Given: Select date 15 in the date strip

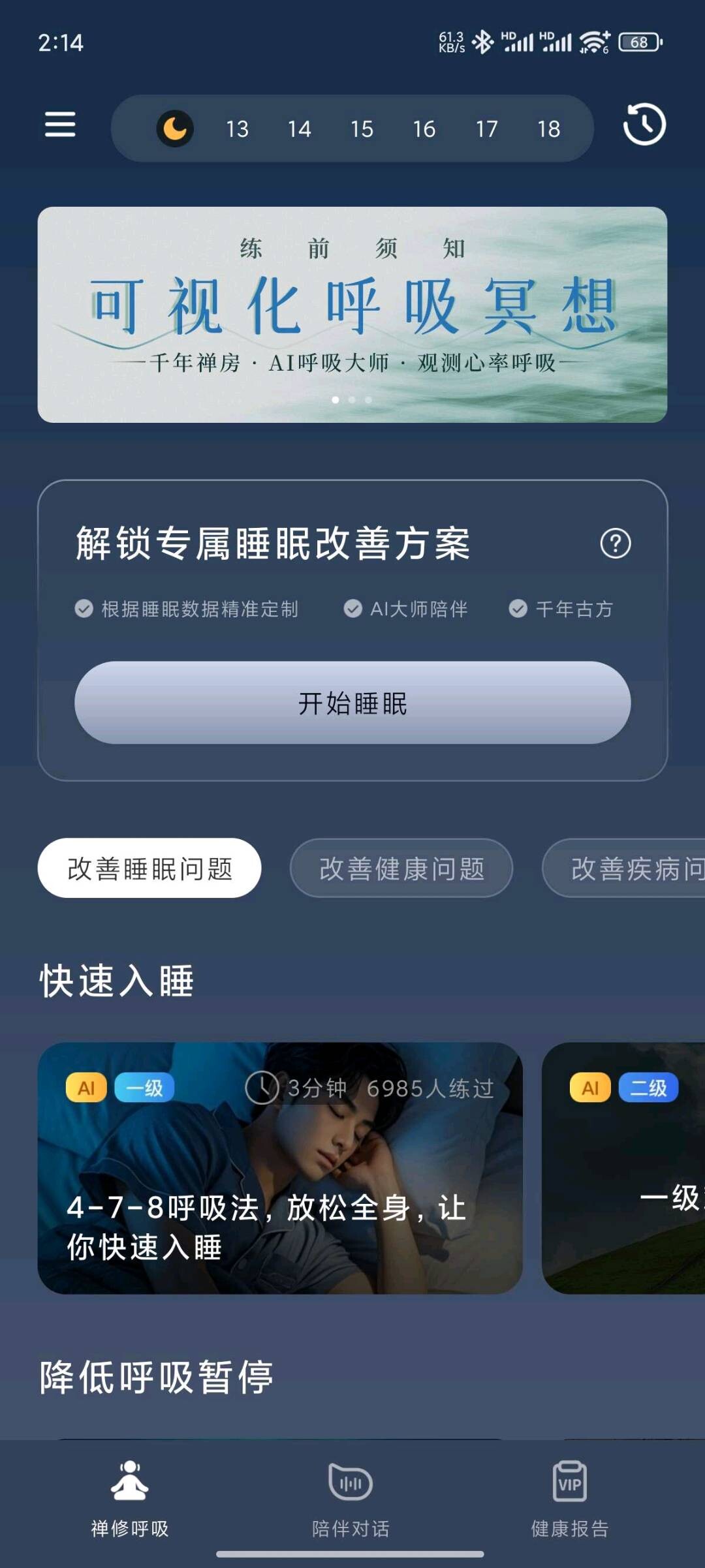Looking at the screenshot, I should [362, 129].
